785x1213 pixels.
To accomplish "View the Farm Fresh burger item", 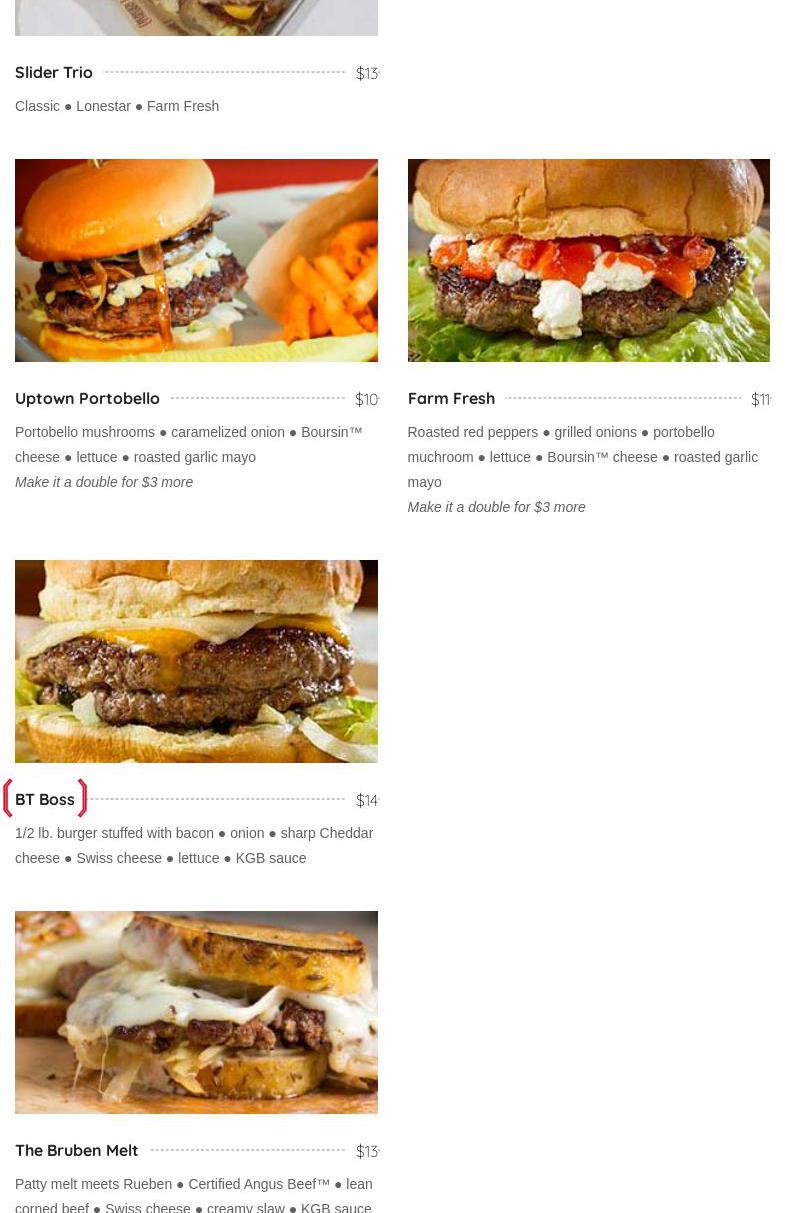I will (451, 398).
